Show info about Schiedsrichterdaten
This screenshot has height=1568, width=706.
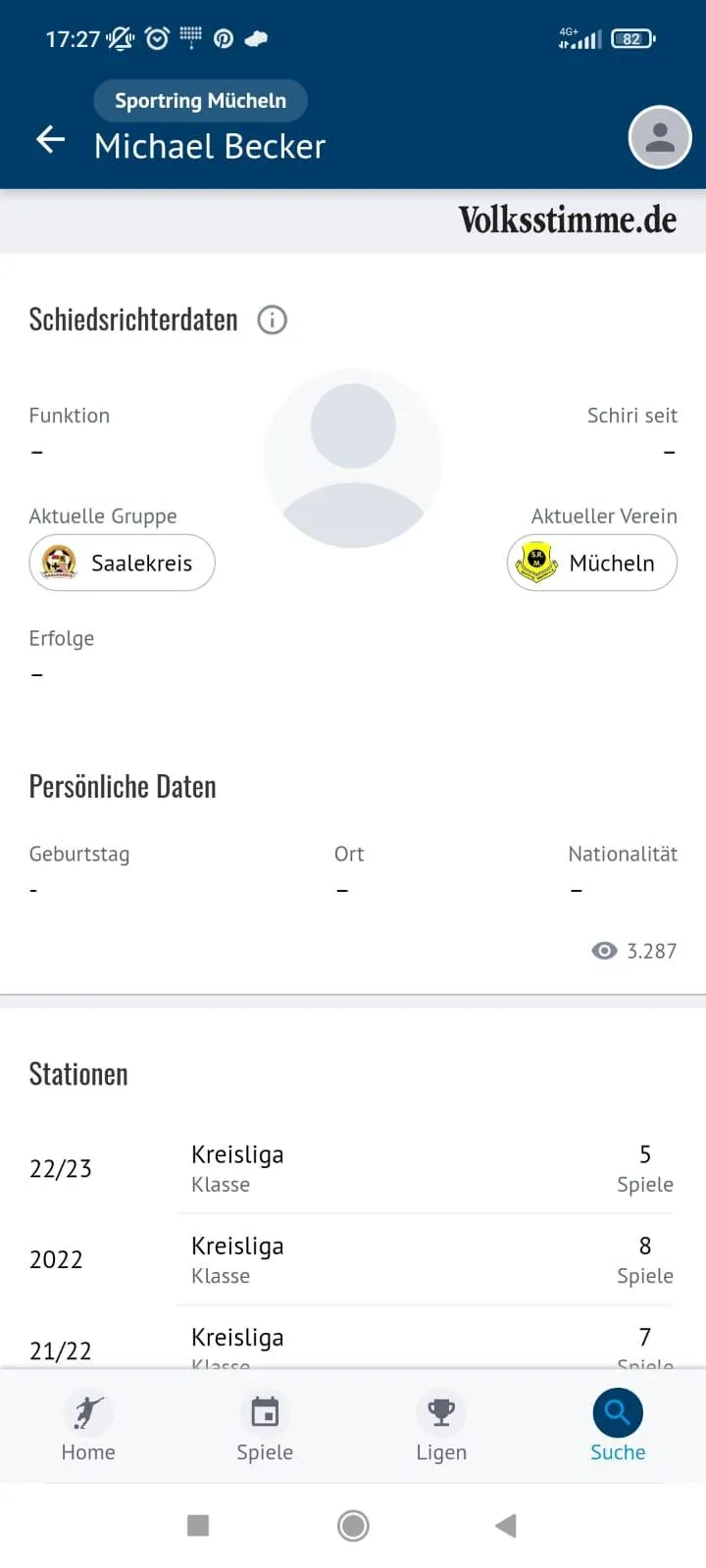coord(272,319)
